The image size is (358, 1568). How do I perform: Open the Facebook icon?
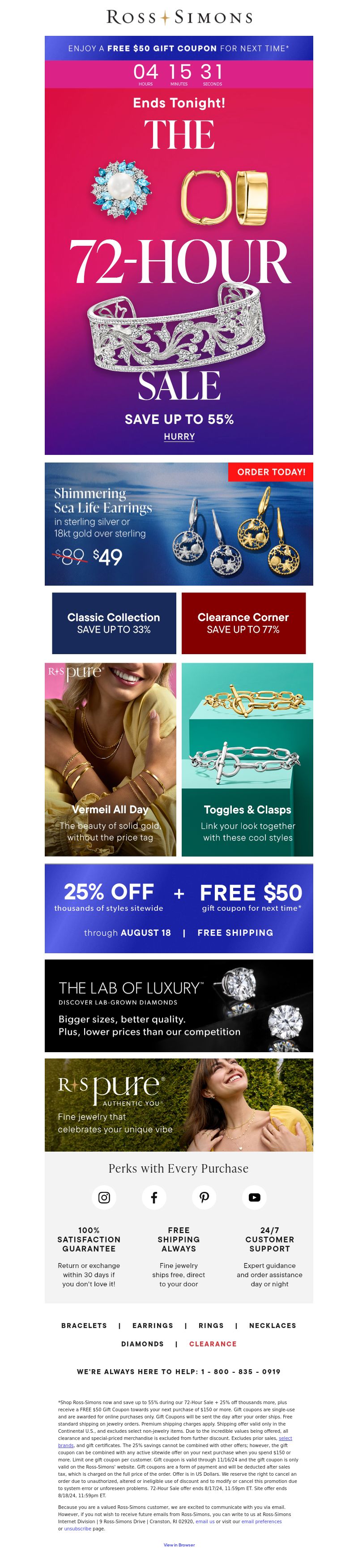coord(154,1197)
